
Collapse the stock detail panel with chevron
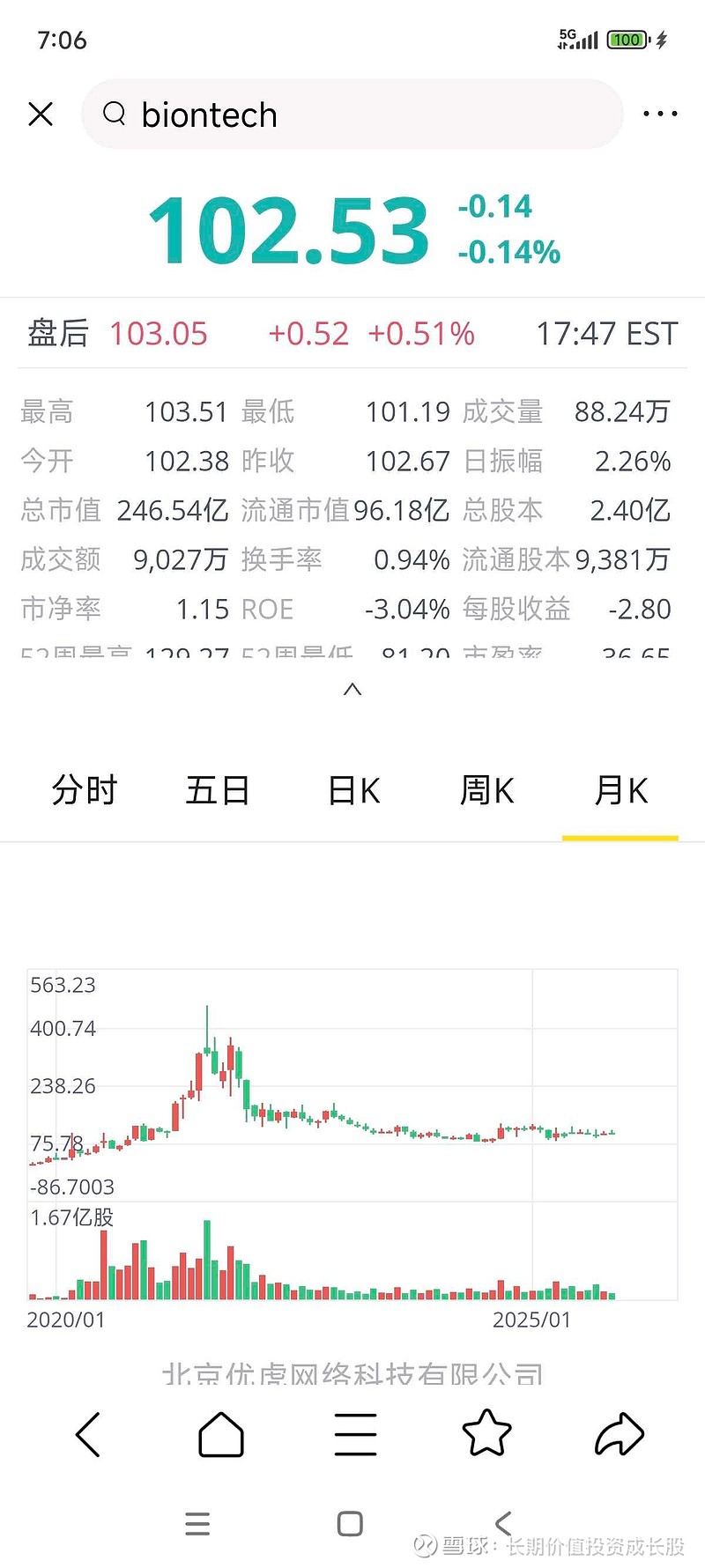pos(352,689)
